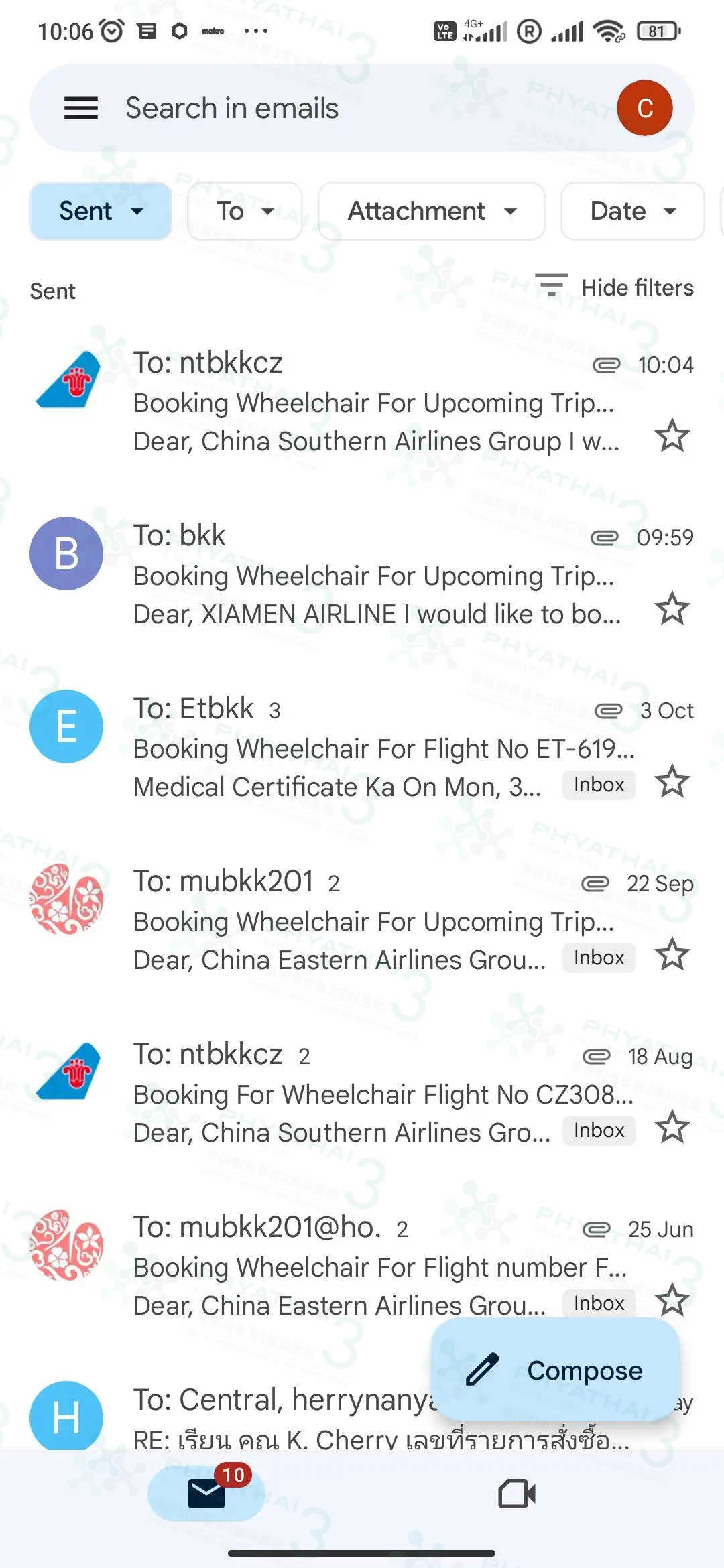The height and width of the screenshot is (1568, 724).
Task: Open the navigation drawer menu
Action: click(81, 108)
